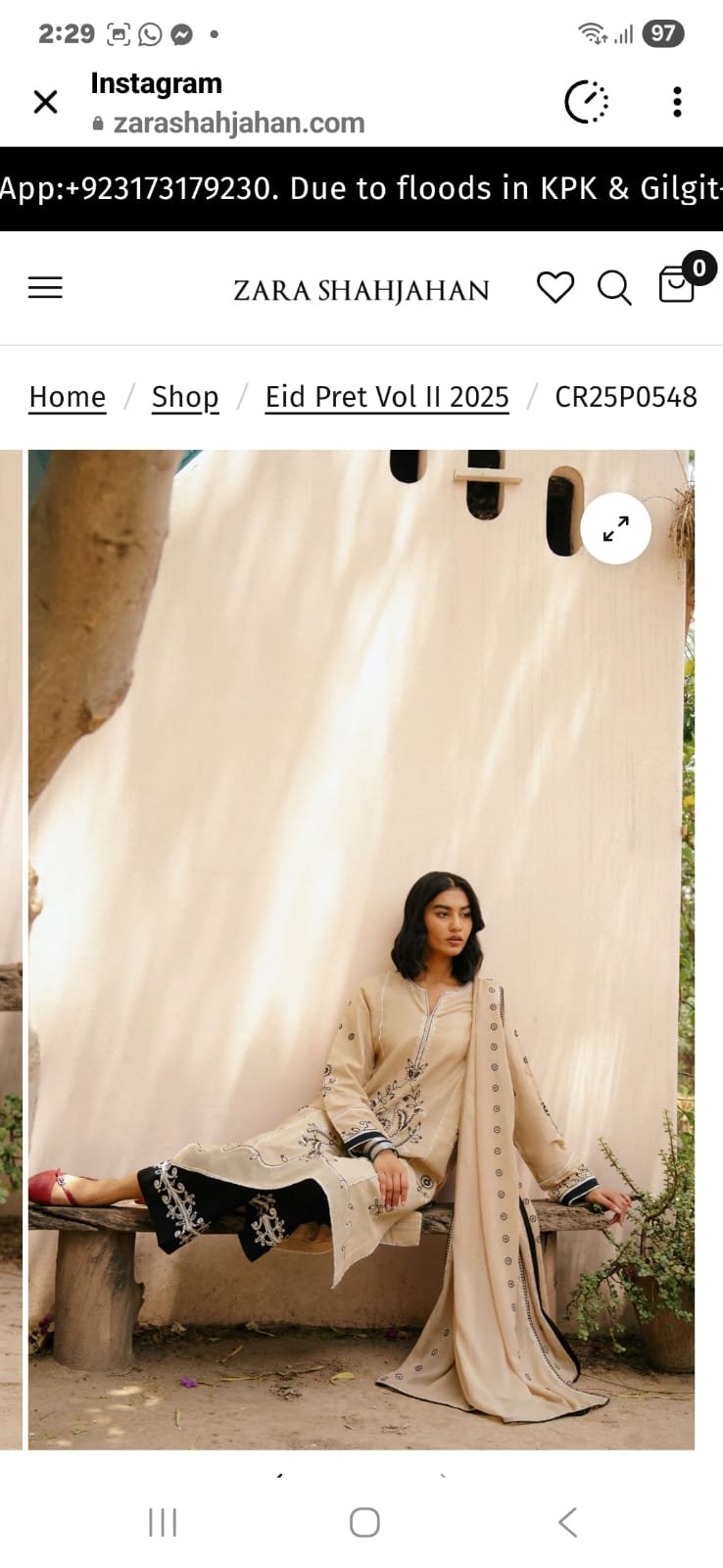Open the Shop breadcrumb link
723x1568 pixels.
tap(185, 397)
